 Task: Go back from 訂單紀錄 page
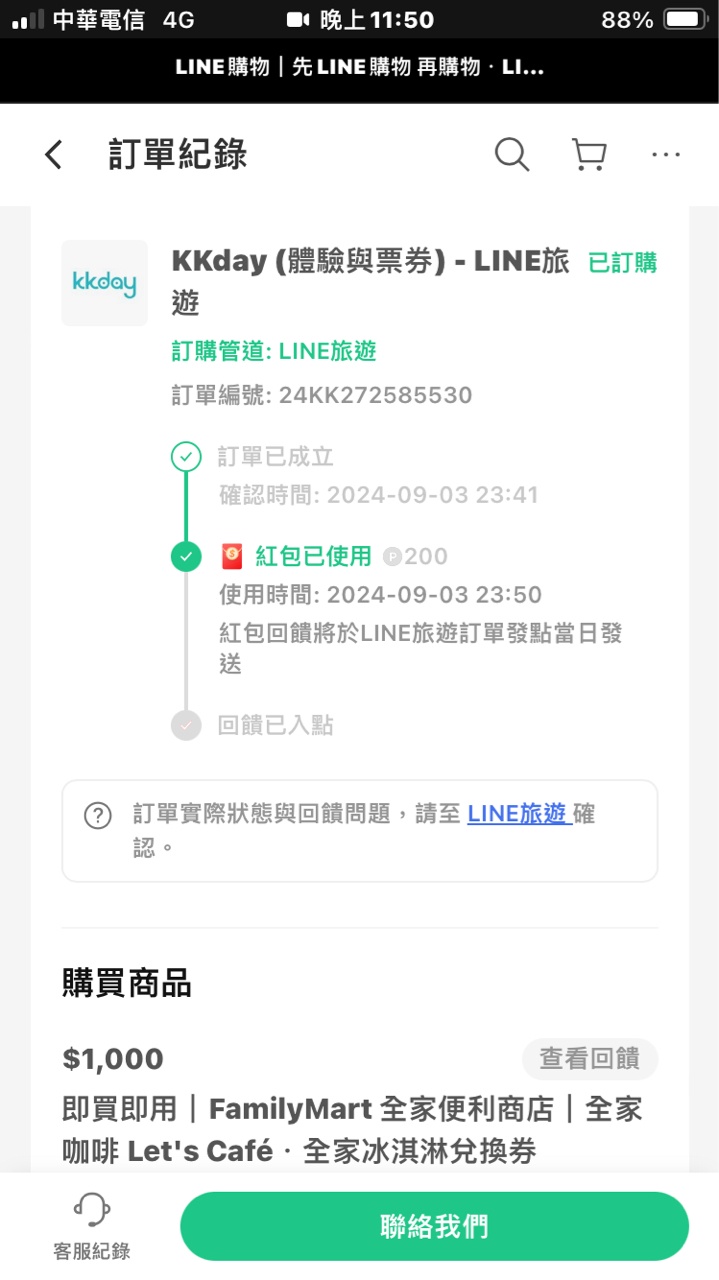point(54,155)
